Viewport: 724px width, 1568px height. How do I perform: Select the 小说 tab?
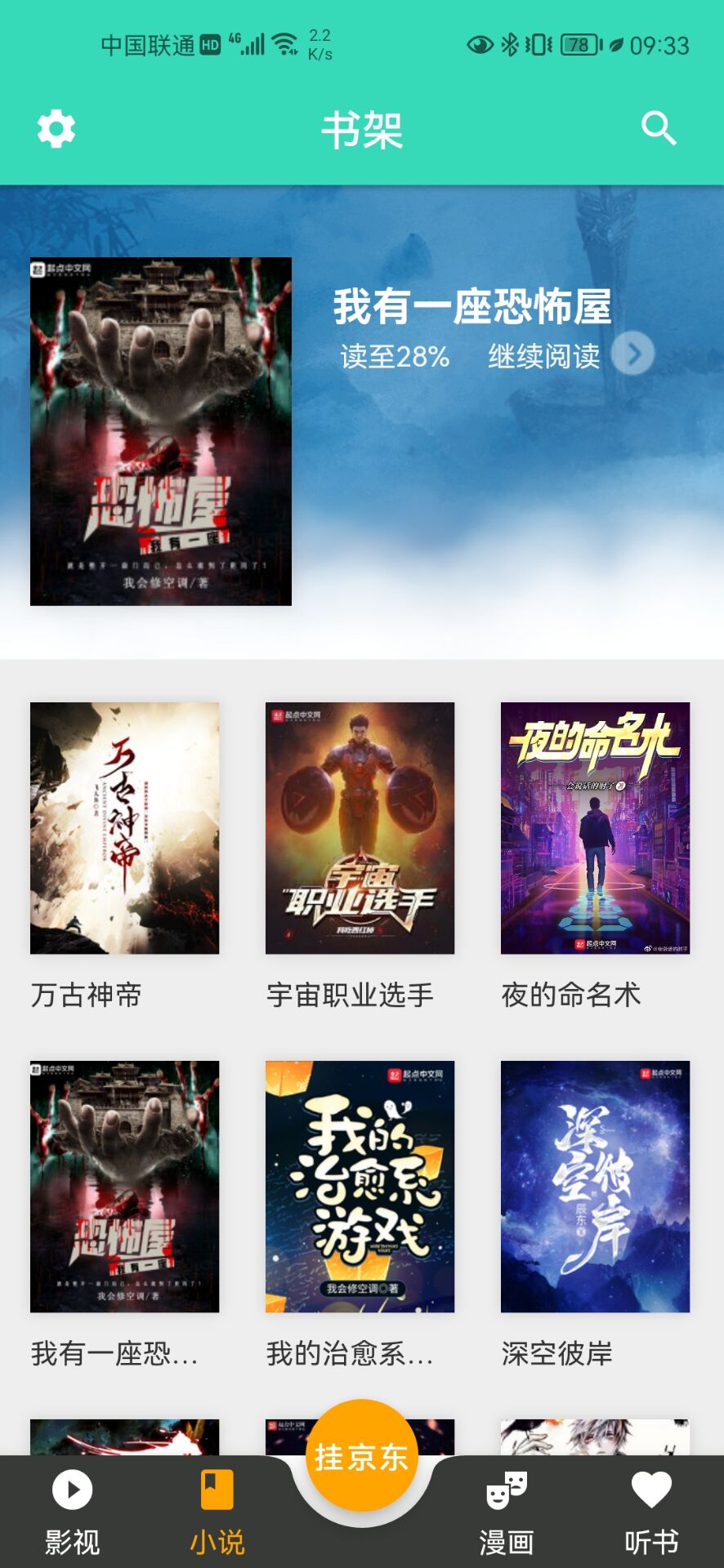pos(217,1511)
